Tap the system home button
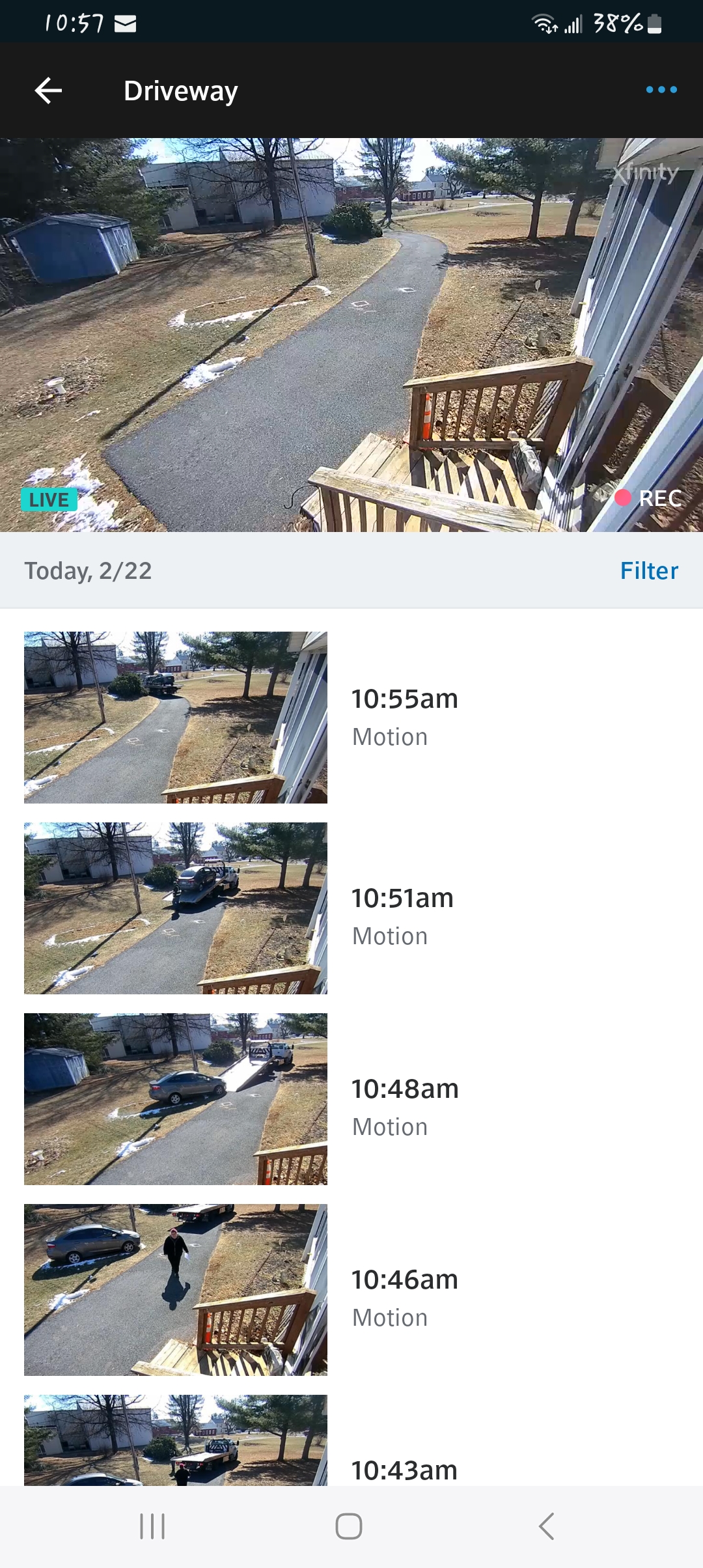This screenshot has height=1568, width=703. [349, 1526]
